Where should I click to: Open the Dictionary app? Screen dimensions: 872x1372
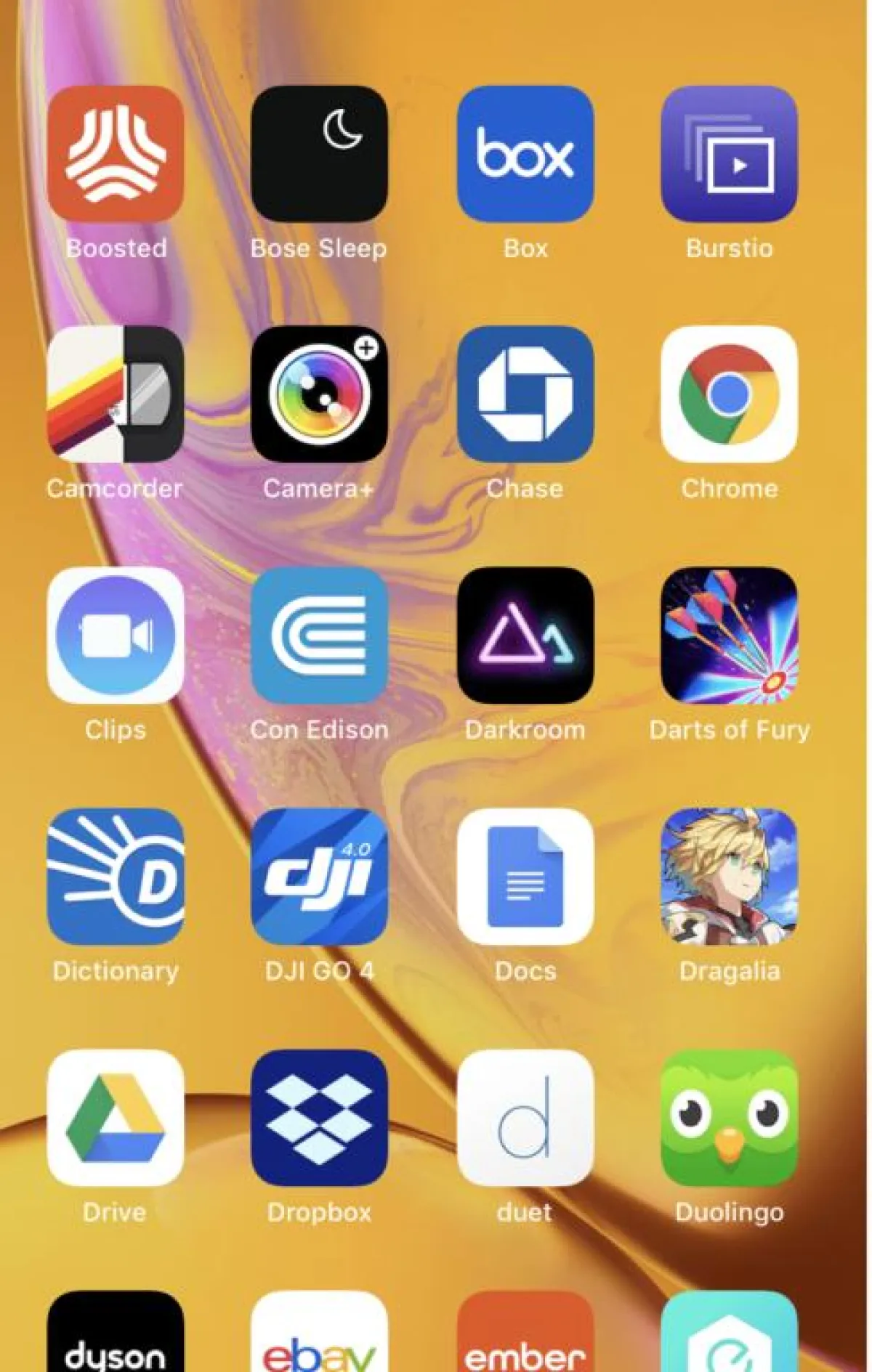pos(116,877)
